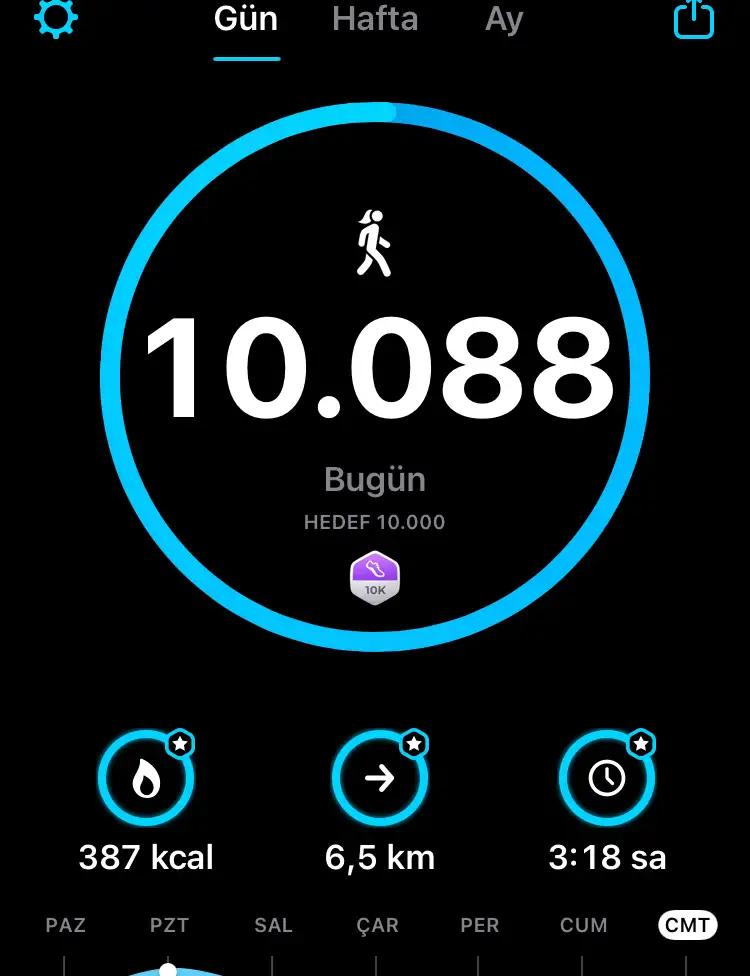Select PZT in the weekday row
The height and width of the screenshot is (976, 750).
tap(169, 925)
